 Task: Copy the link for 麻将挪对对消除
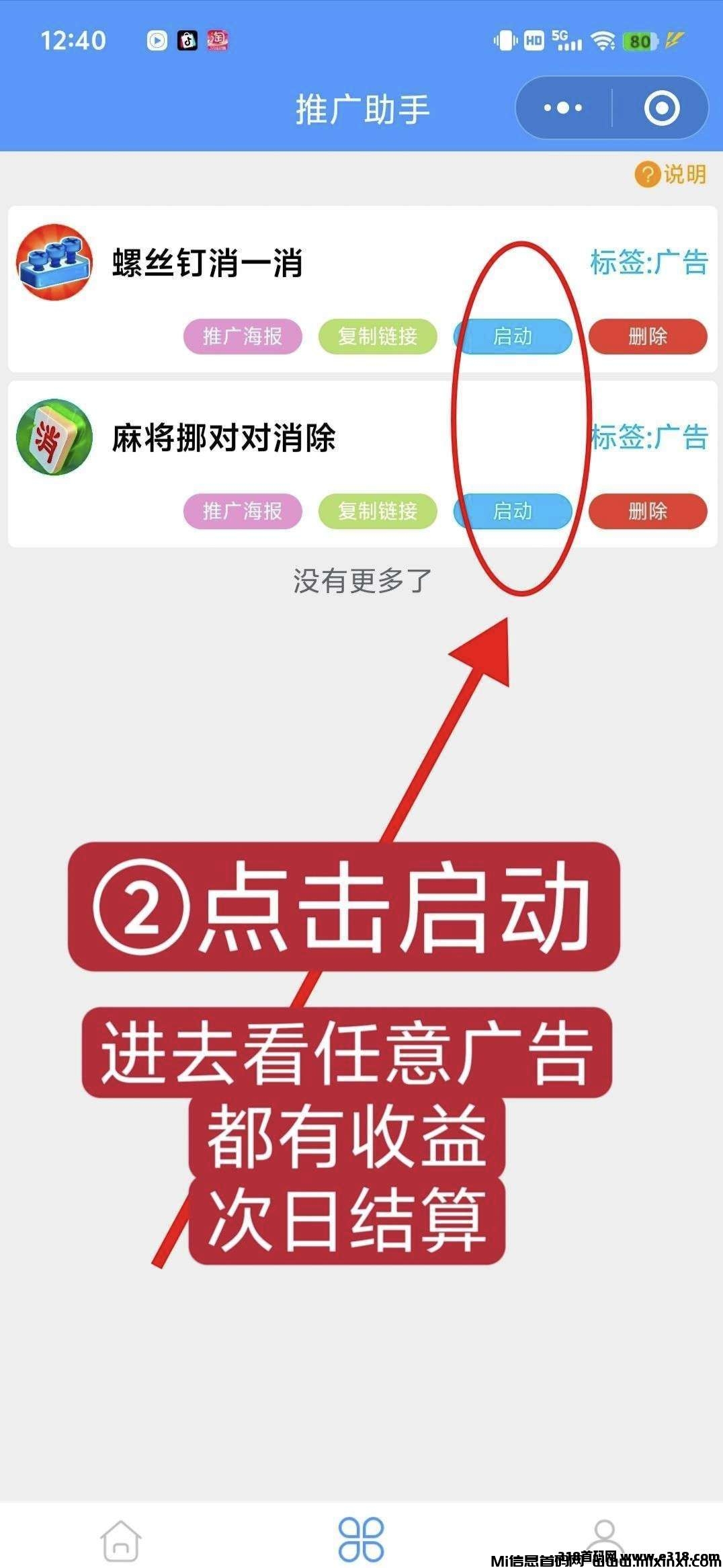click(x=378, y=511)
